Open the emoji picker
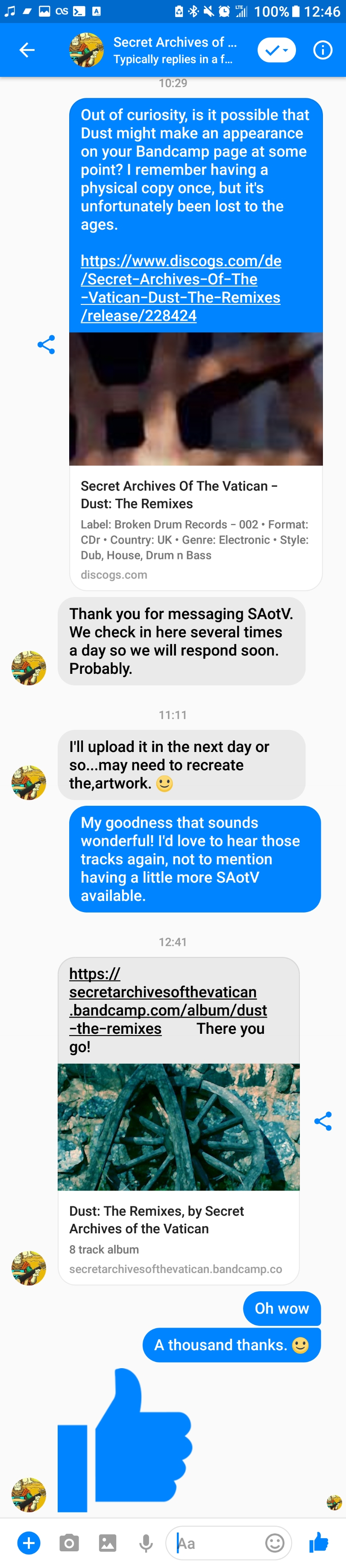 (x=275, y=1542)
